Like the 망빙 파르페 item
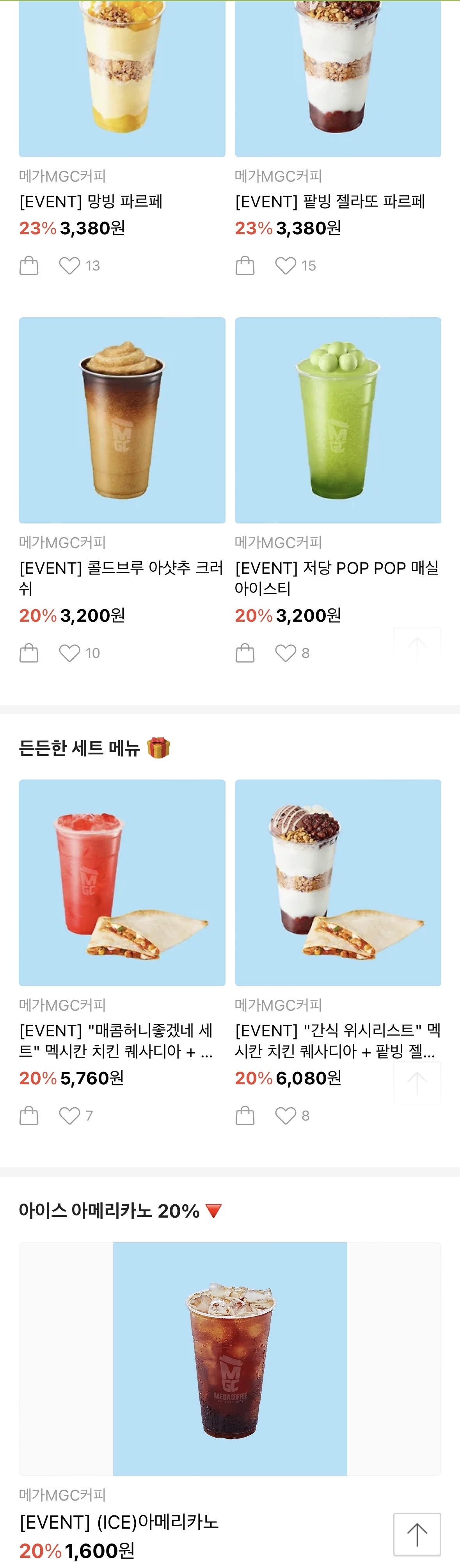The image size is (460, 1568). tap(69, 265)
